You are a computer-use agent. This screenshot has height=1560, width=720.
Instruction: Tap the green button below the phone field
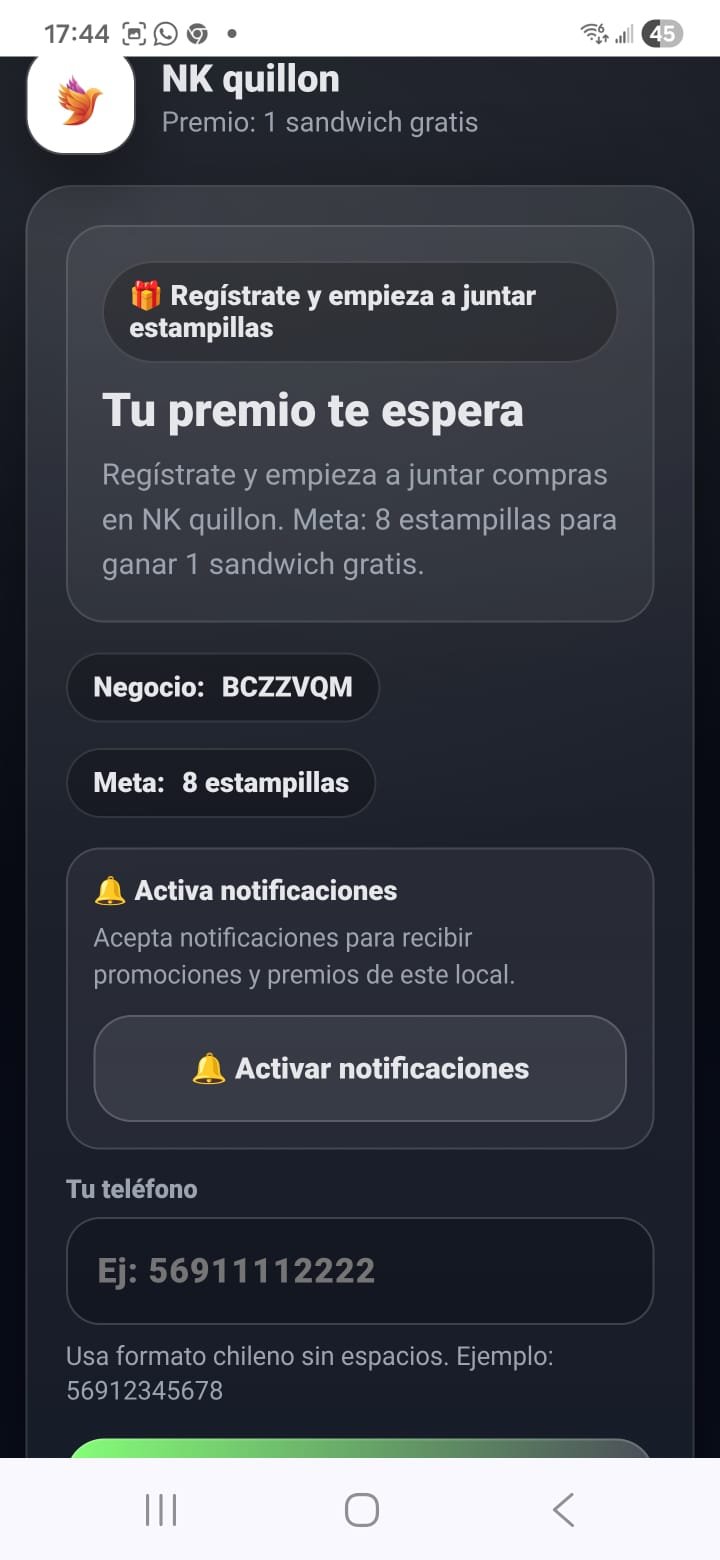[x=360, y=1448]
